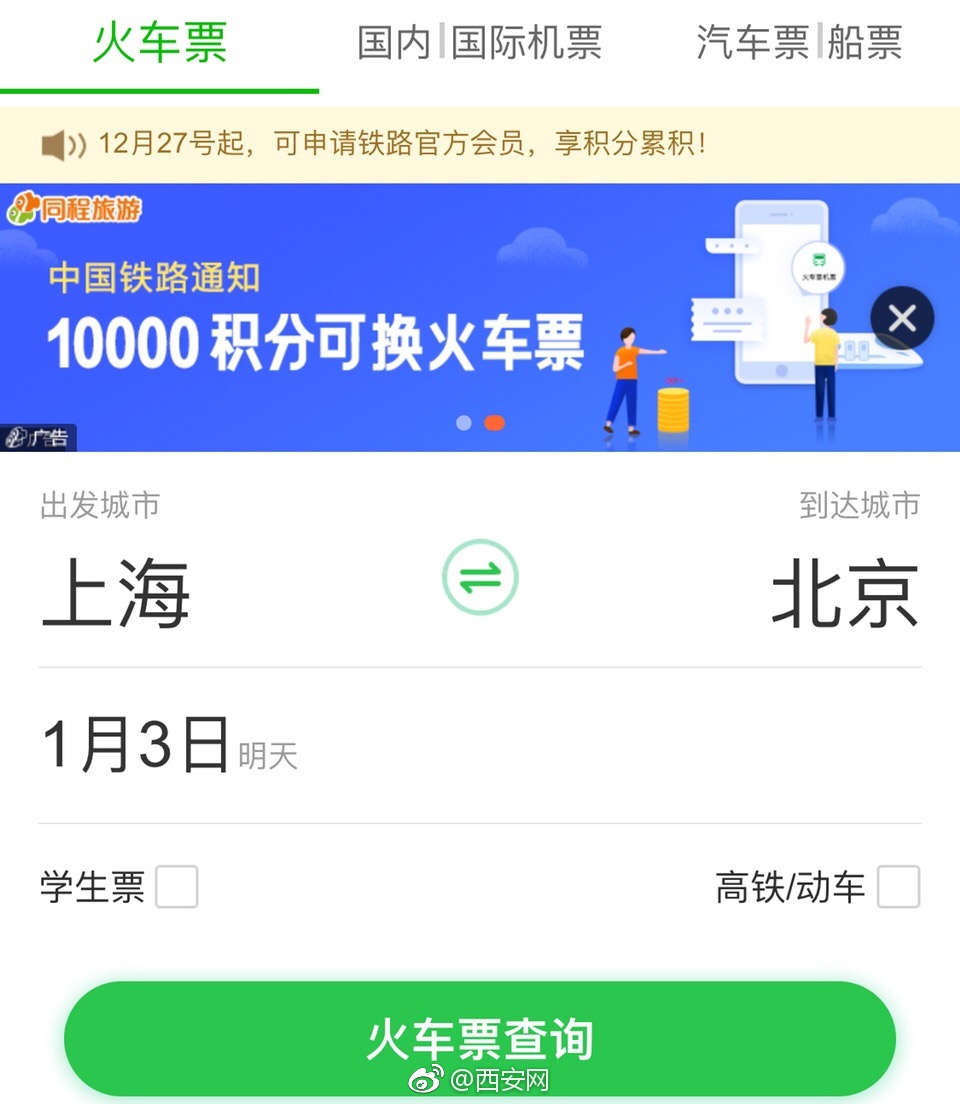Tap the speaker icon on the announcement bar
Screen dimensions: 960x1104
(62, 144)
